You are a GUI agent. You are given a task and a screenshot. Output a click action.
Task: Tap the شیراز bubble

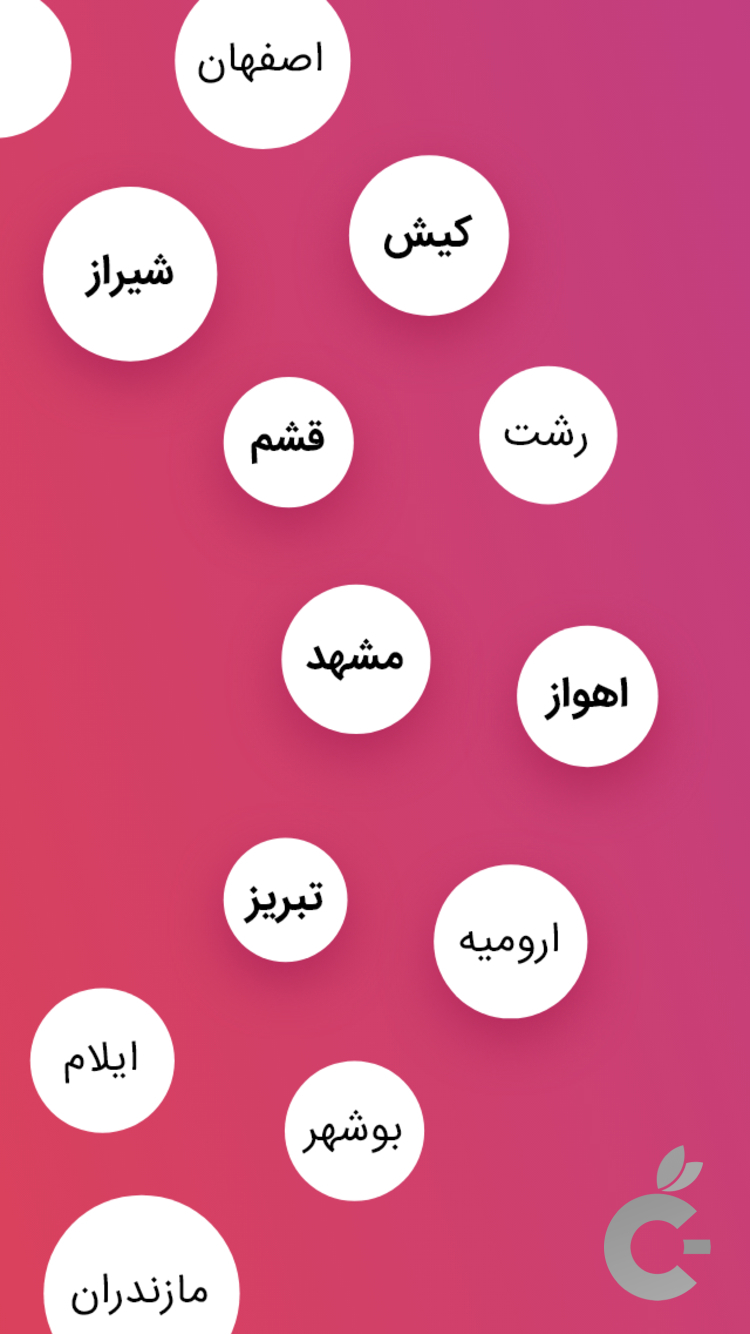[130, 273]
